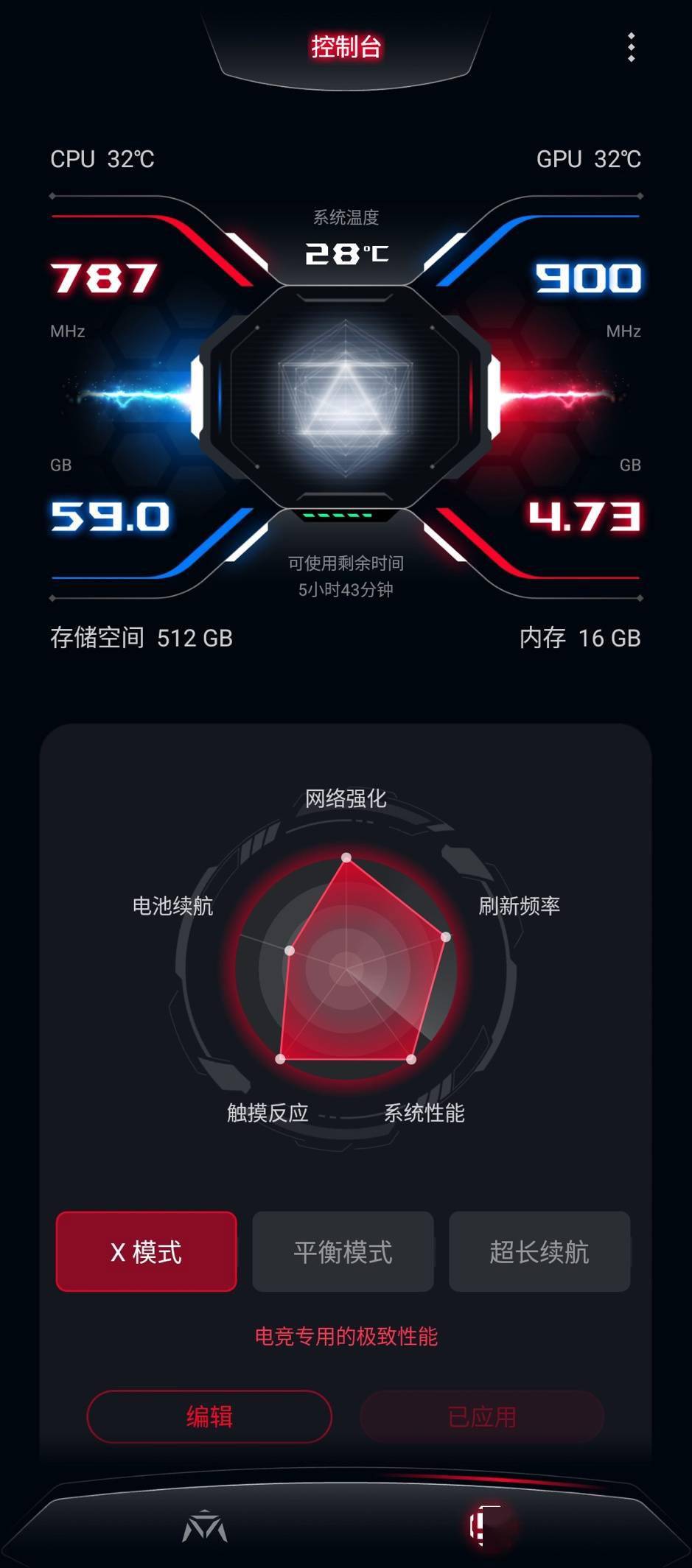Choose the 超长续航 battery saver mode
Image resolution: width=692 pixels, height=1568 pixels.
point(539,1251)
